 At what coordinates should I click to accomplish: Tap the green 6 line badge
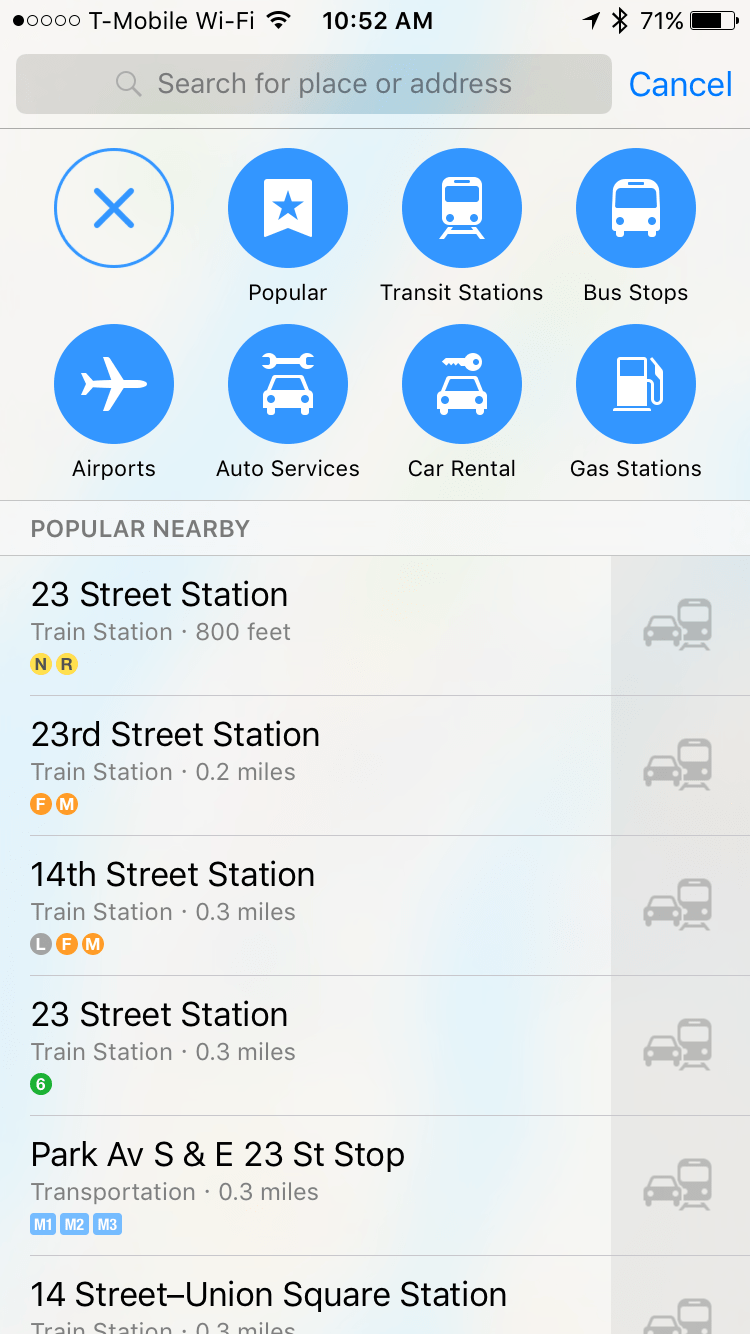coord(41,1083)
